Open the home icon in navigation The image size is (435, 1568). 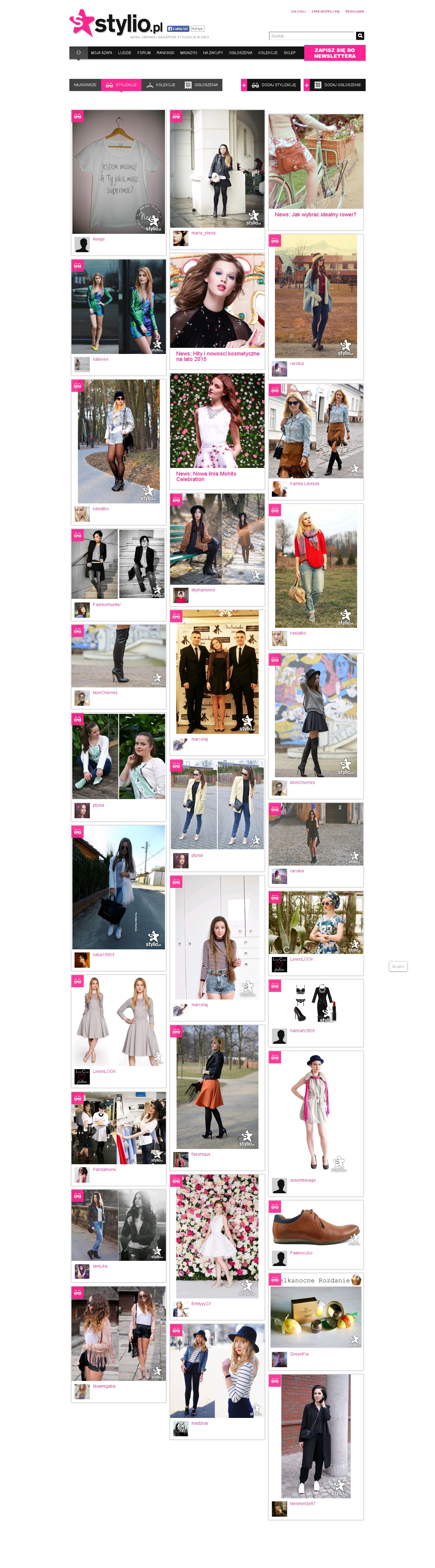point(79,52)
